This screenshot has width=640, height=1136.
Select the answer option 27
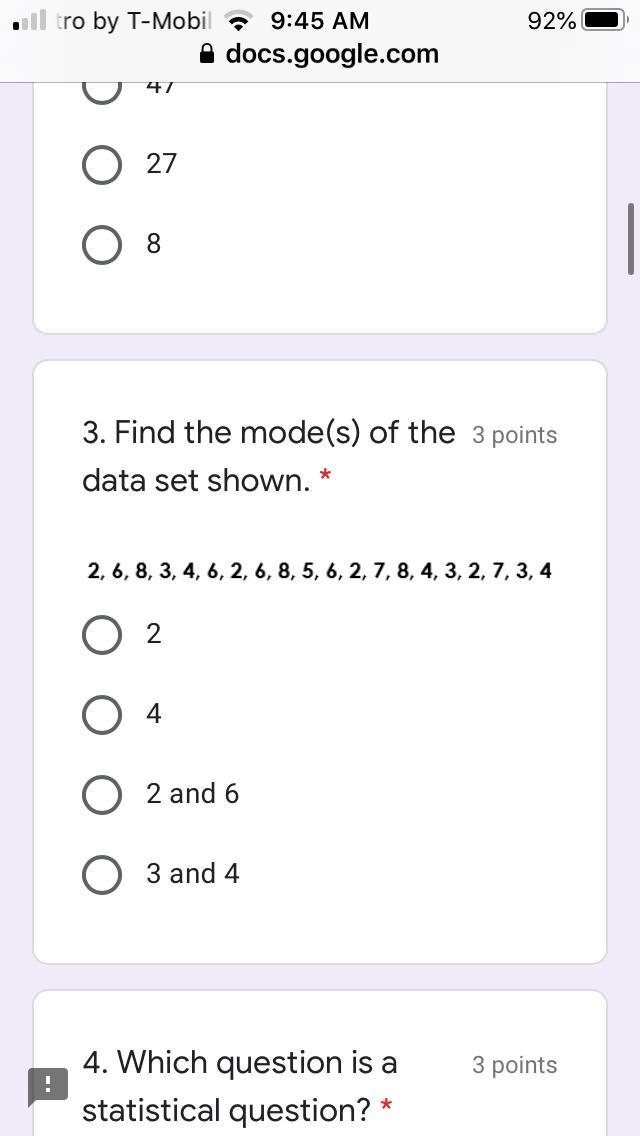pos(102,164)
